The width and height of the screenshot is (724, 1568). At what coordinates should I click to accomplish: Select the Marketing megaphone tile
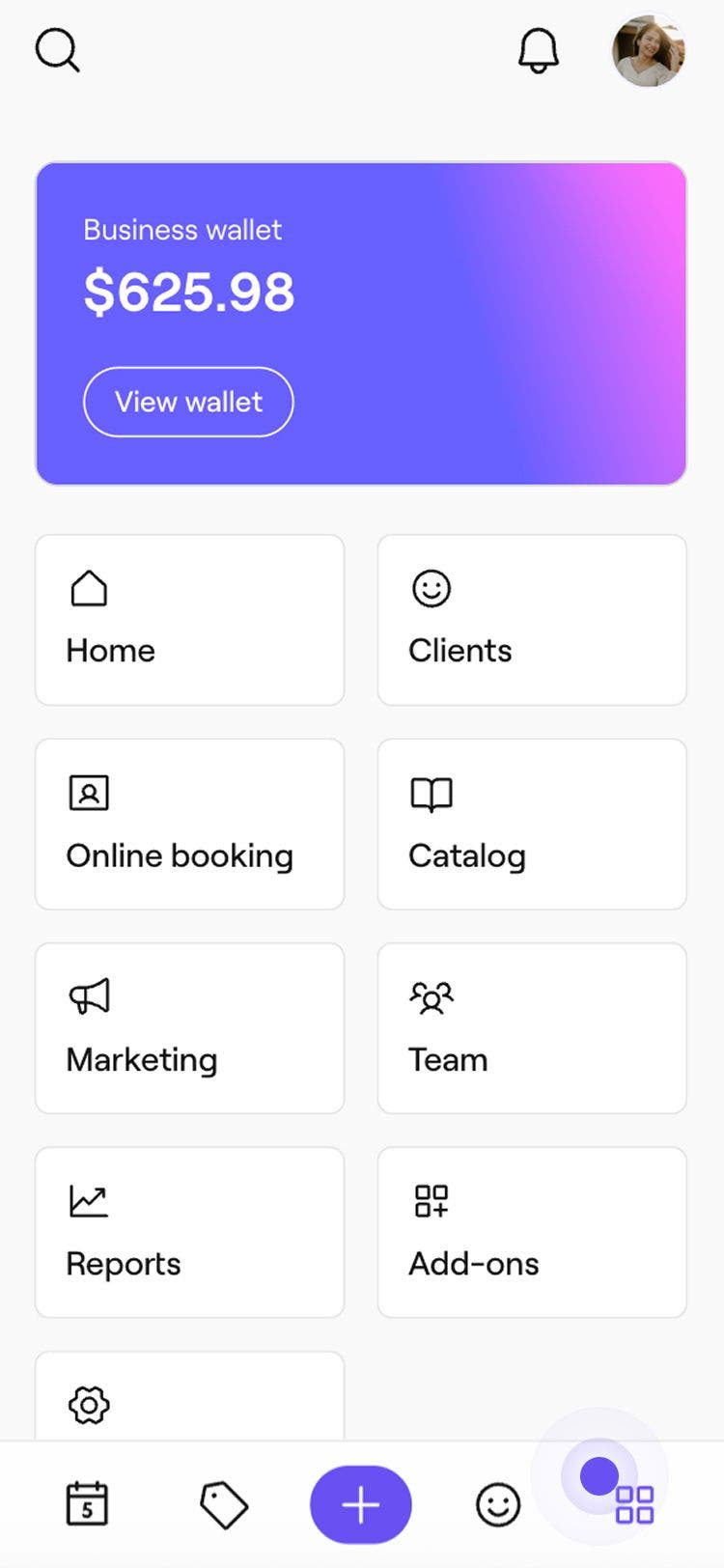189,1027
